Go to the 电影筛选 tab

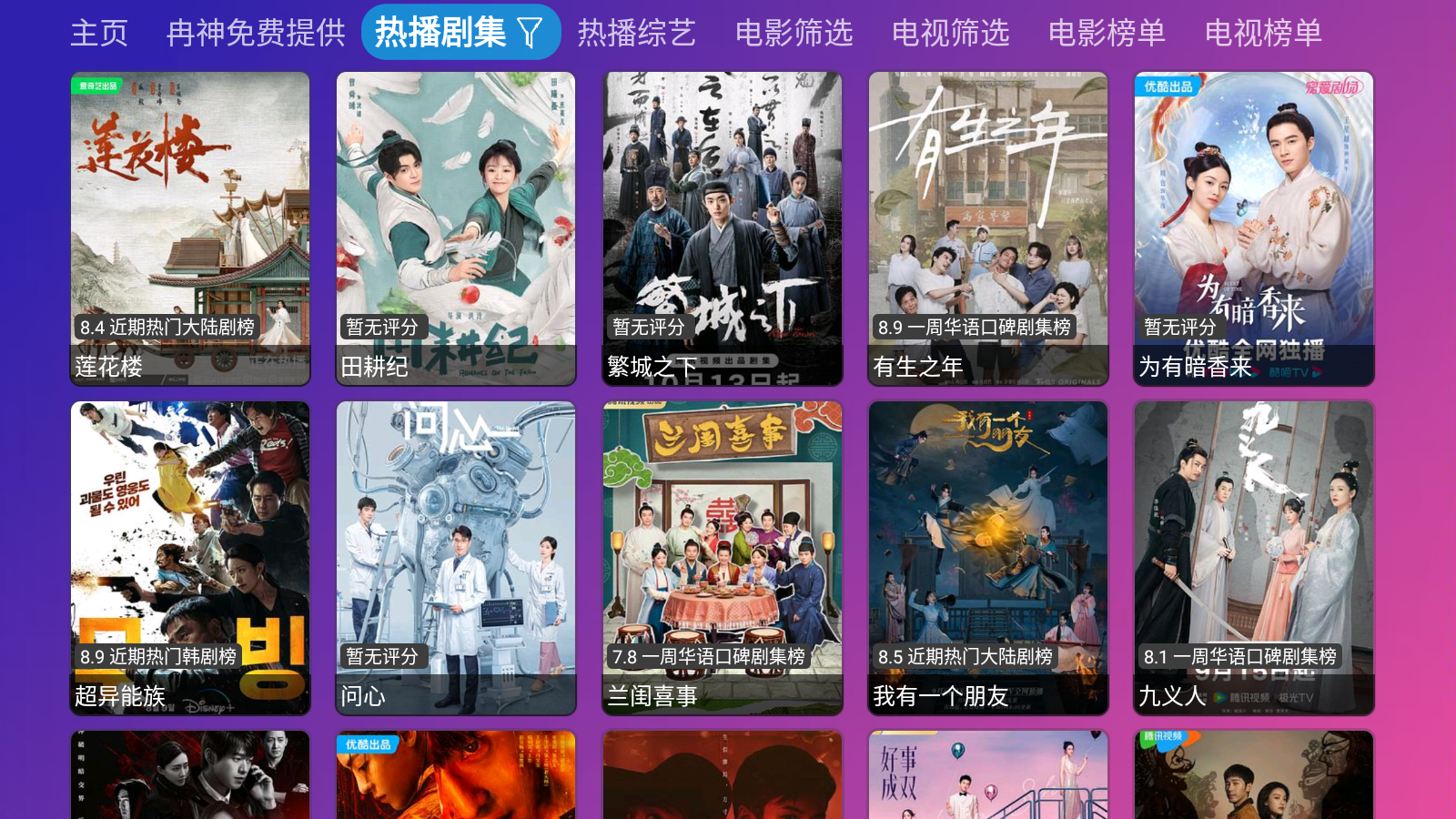tap(794, 33)
